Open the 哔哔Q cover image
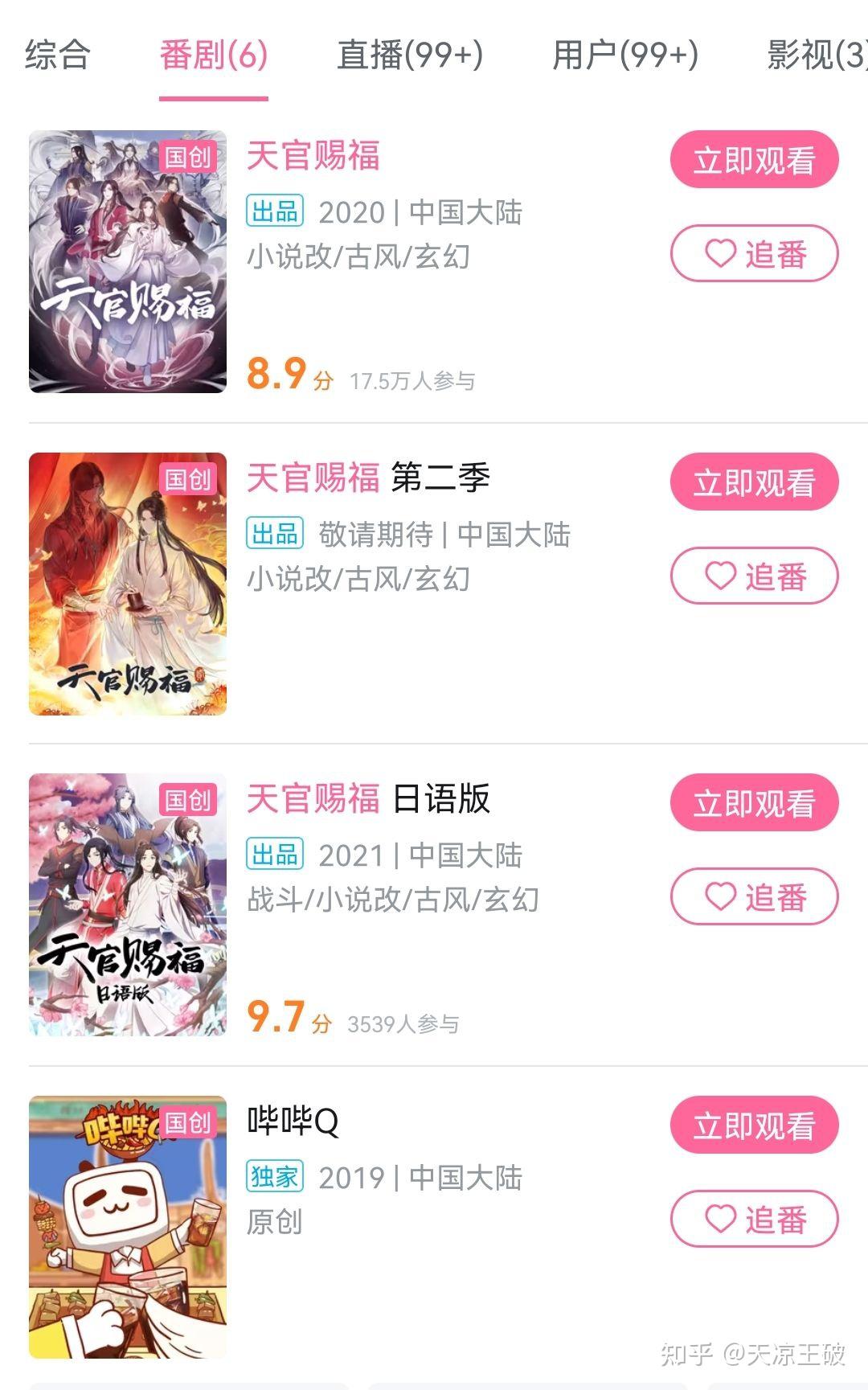 tap(128, 1227)
